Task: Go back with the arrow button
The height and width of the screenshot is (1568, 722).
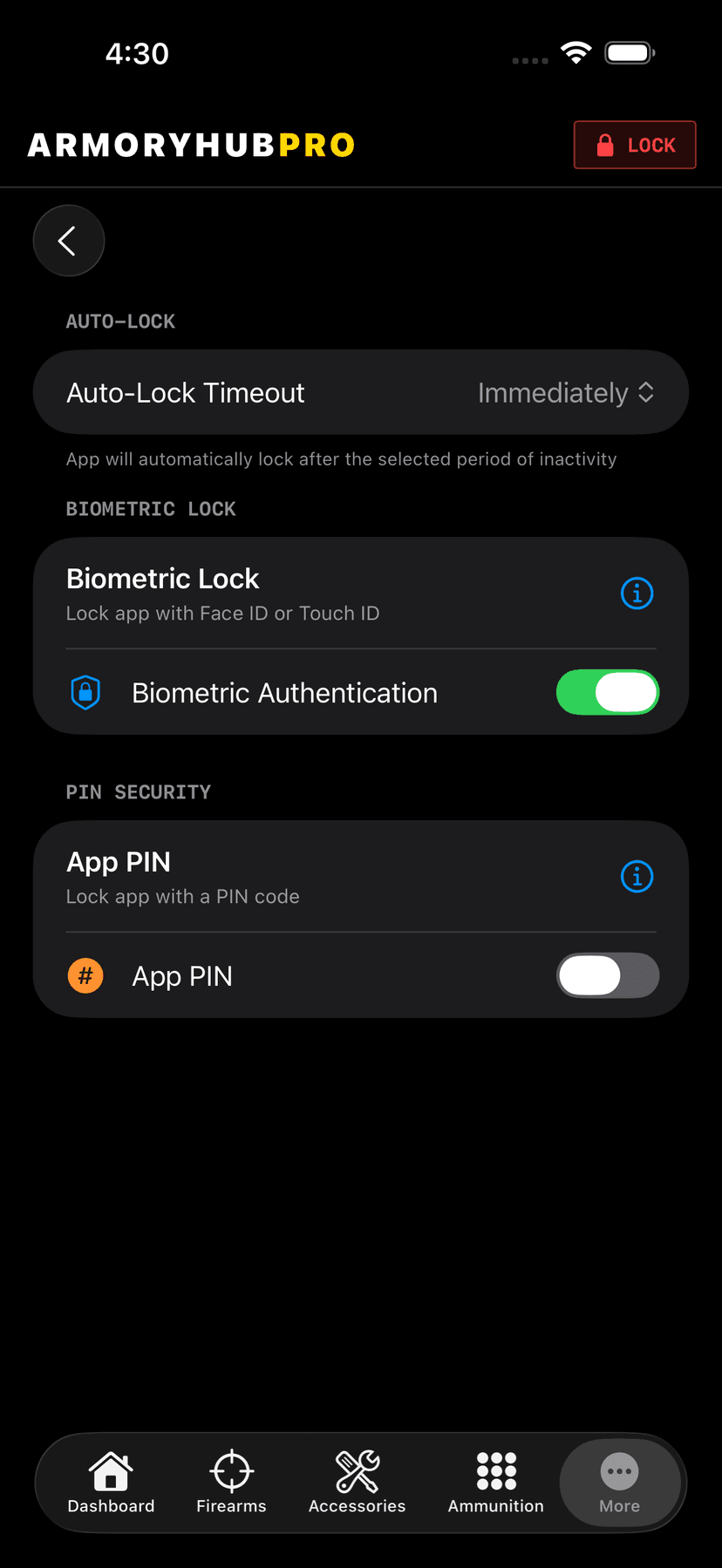Action: pyautogui.click(x=68, y=241)
